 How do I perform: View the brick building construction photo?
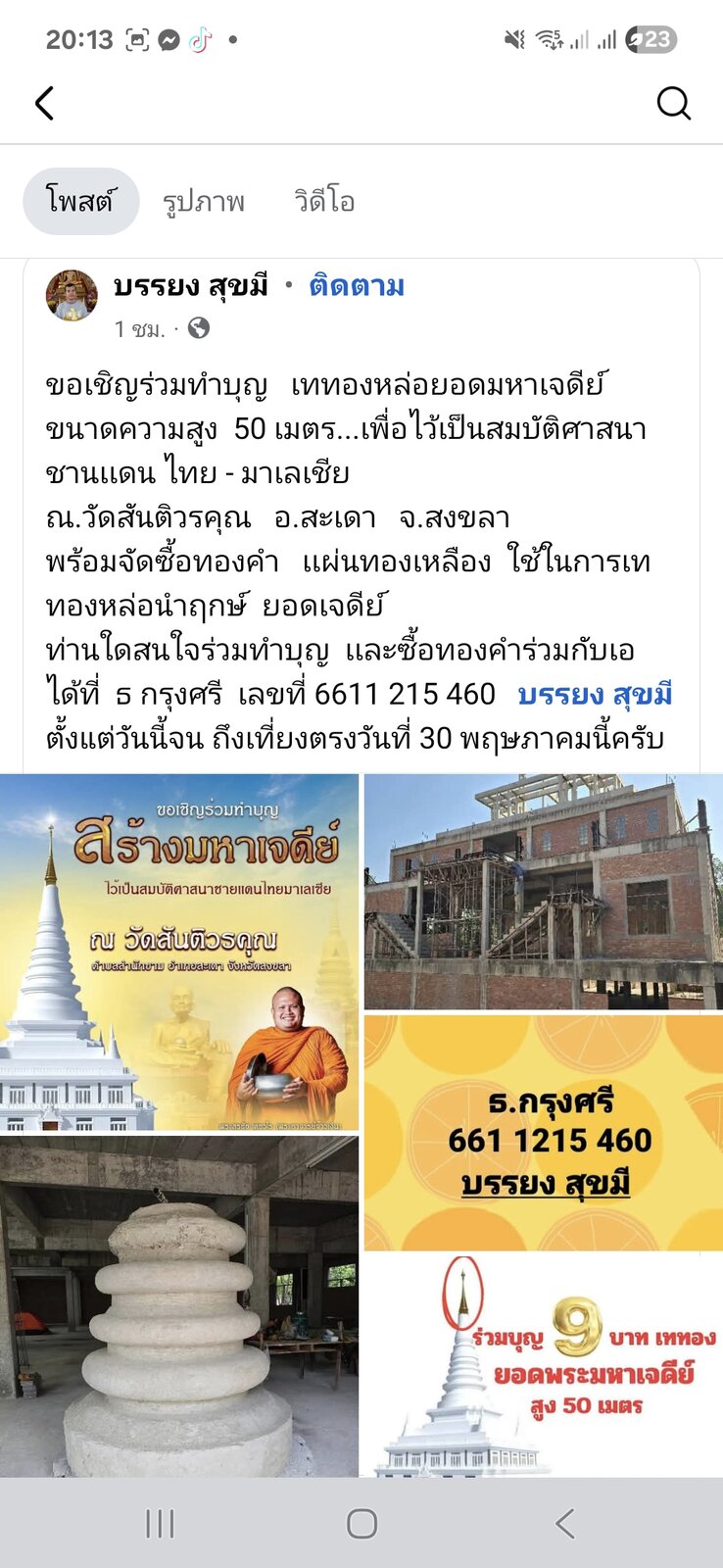pos(544,892)
